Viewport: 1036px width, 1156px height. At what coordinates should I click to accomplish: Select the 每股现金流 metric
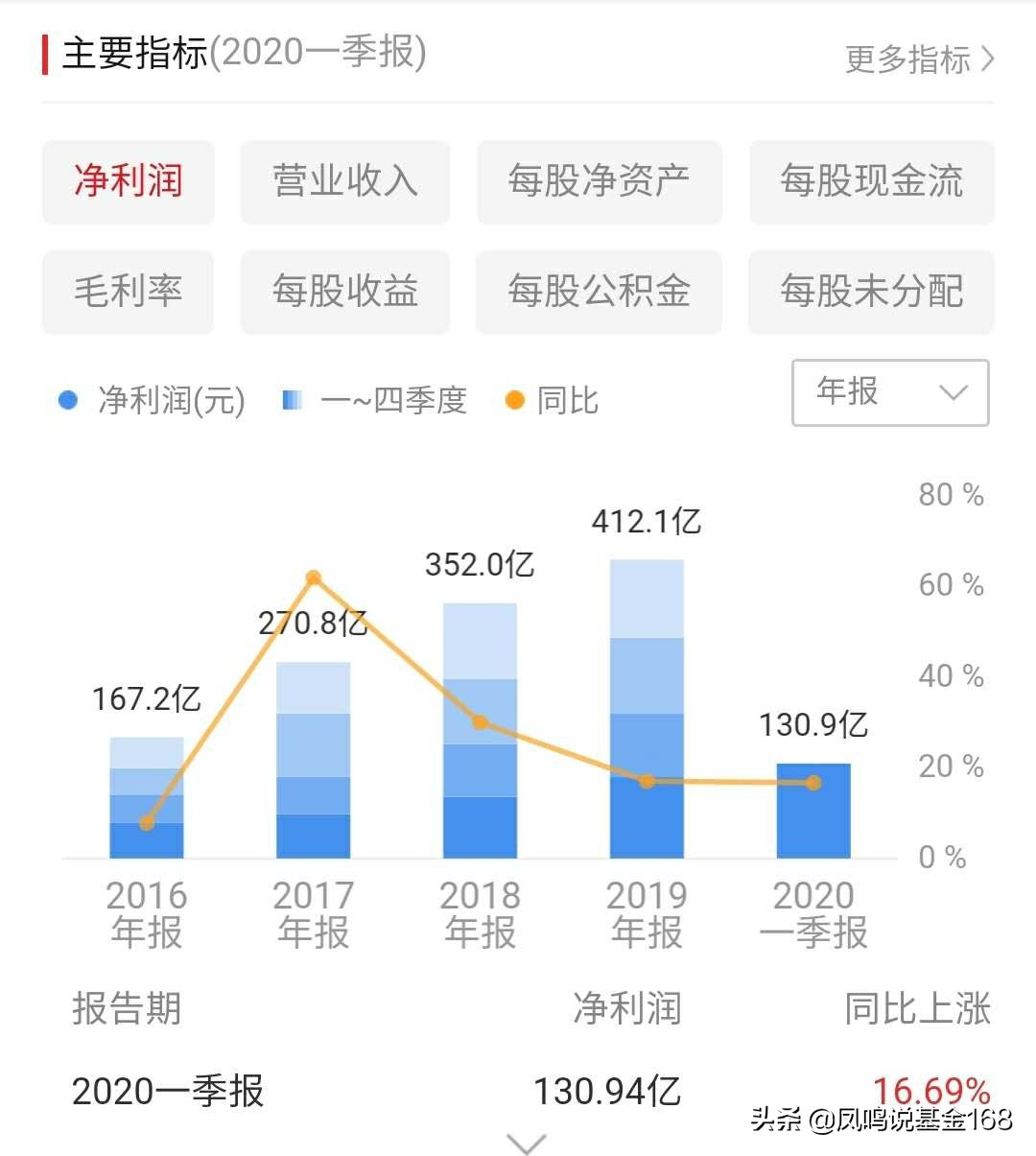[x=871, y=181]
